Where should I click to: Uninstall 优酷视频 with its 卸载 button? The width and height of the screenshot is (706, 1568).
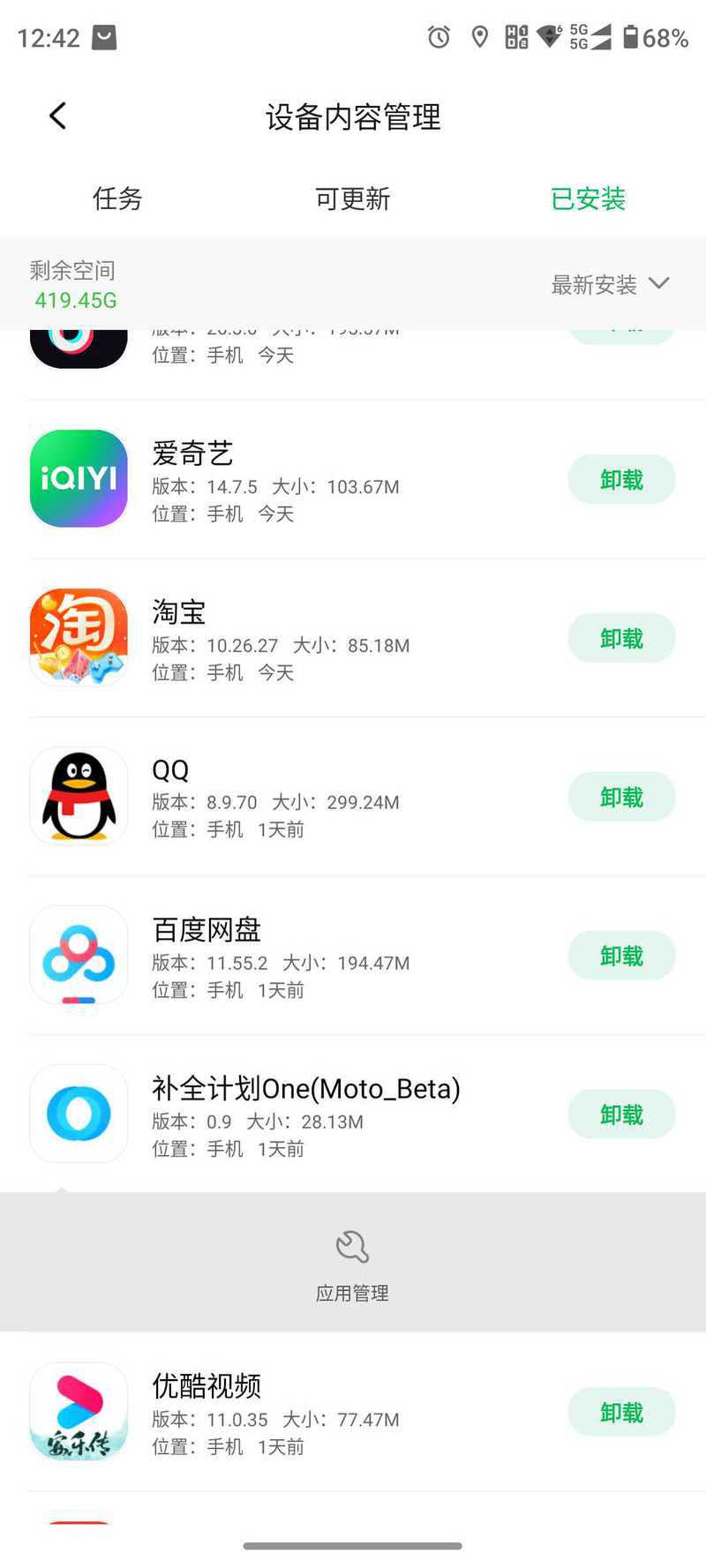point(621,1413)
